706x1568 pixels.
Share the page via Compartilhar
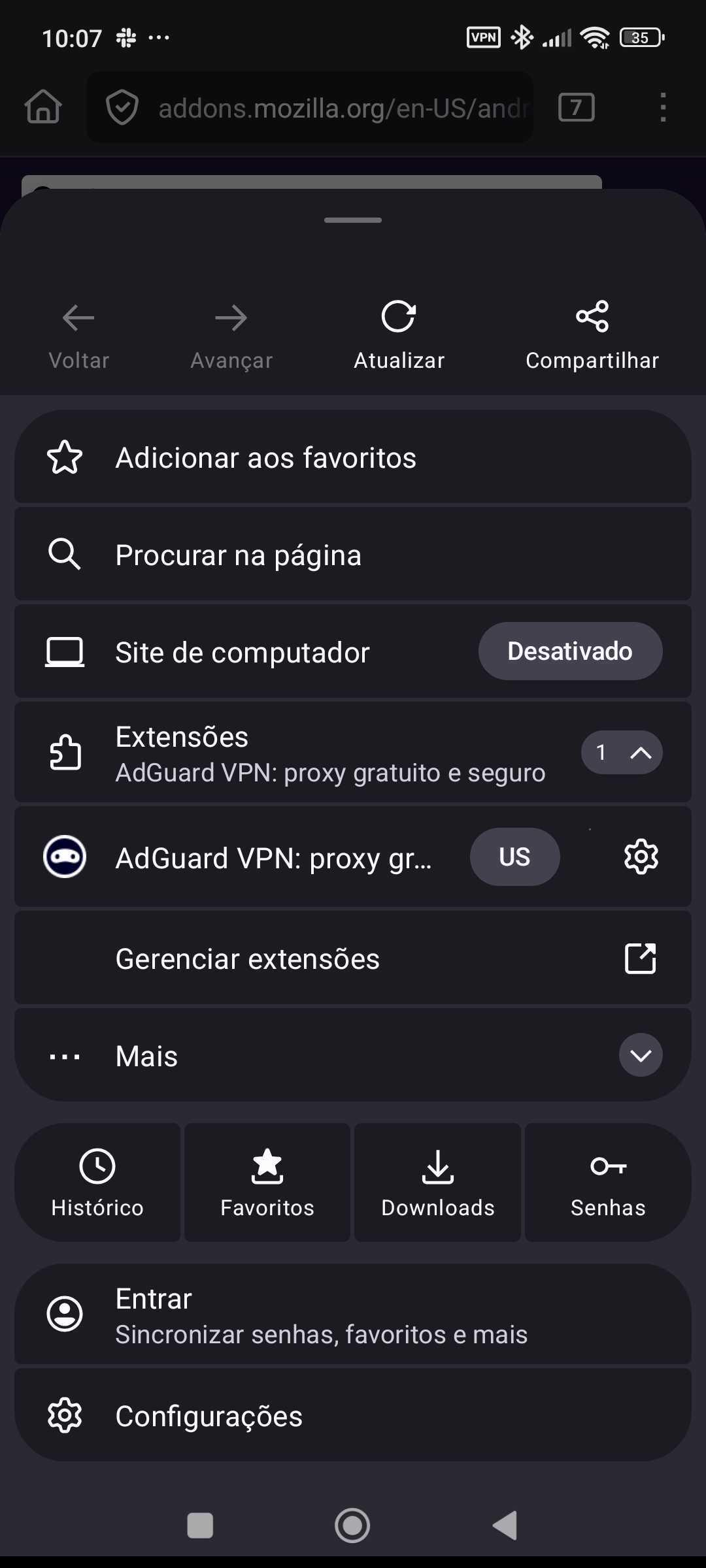[x=592, y=335]
